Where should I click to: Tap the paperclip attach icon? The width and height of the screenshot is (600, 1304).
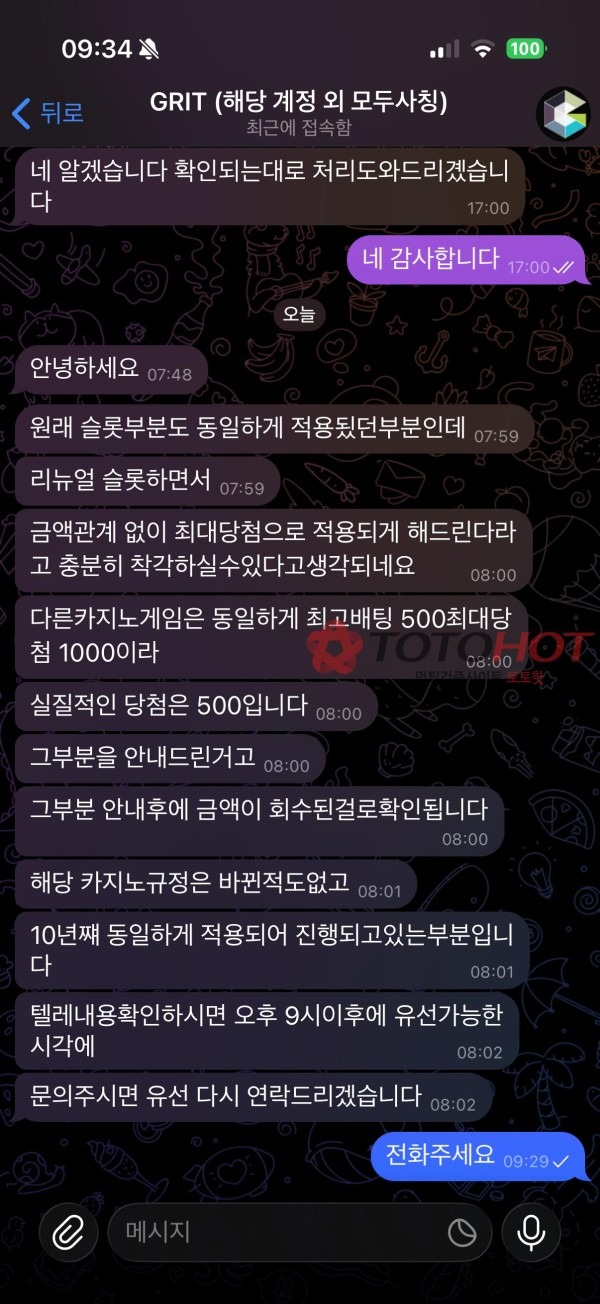pos(68,1232)
